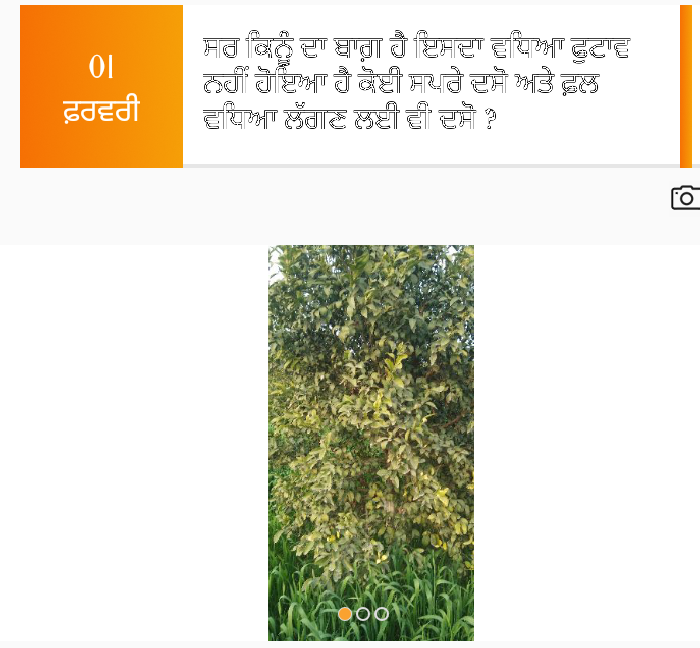Open the kinnow tree photo
Image resolution: width=700 pixels, height=648 pixels.
click(370, 420)
